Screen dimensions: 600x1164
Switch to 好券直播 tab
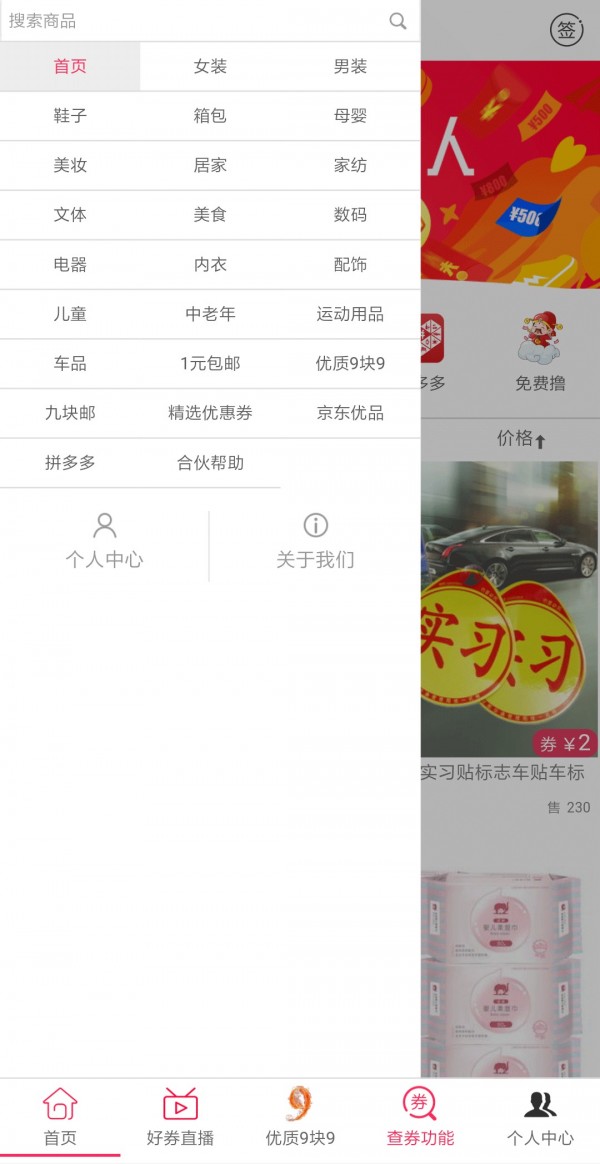tap(180, 1118)
